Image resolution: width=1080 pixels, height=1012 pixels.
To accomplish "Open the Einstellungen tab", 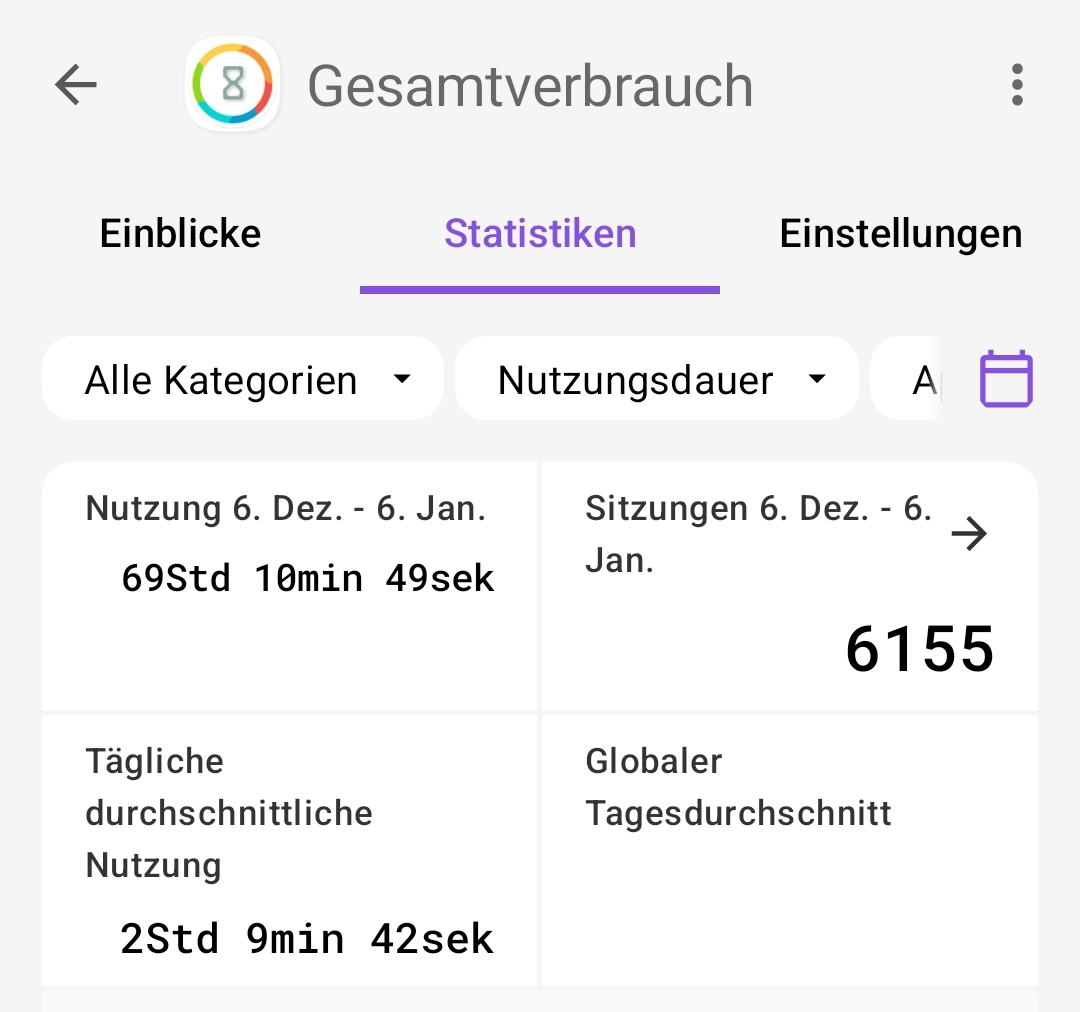I will [x=900, y=234].
